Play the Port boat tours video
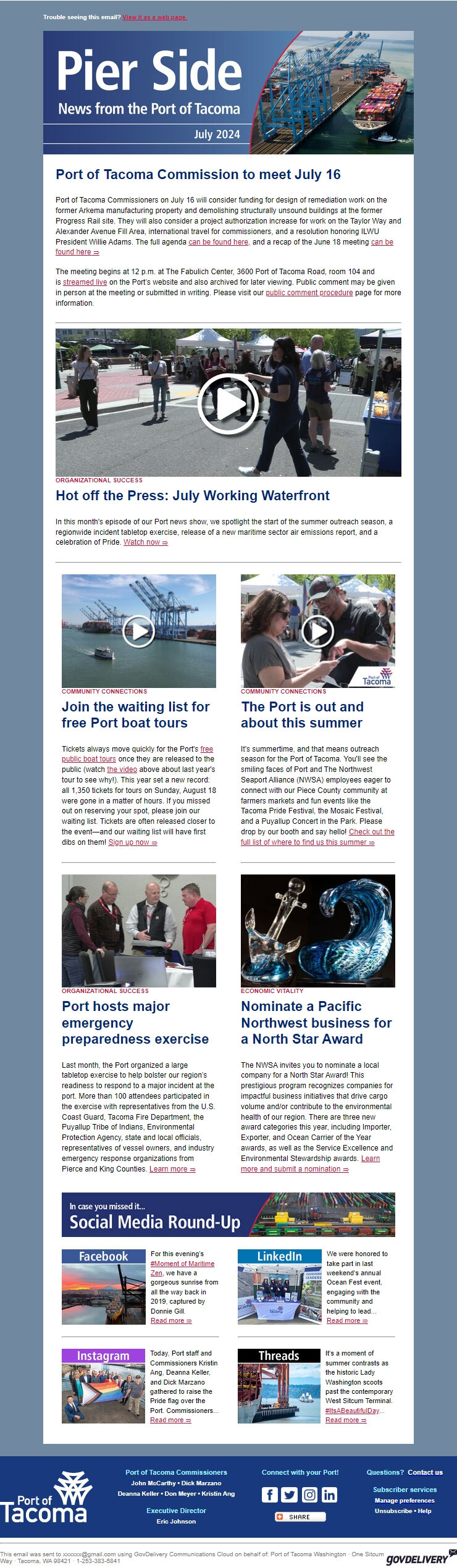457x1568 pixels. pos(138,631)
